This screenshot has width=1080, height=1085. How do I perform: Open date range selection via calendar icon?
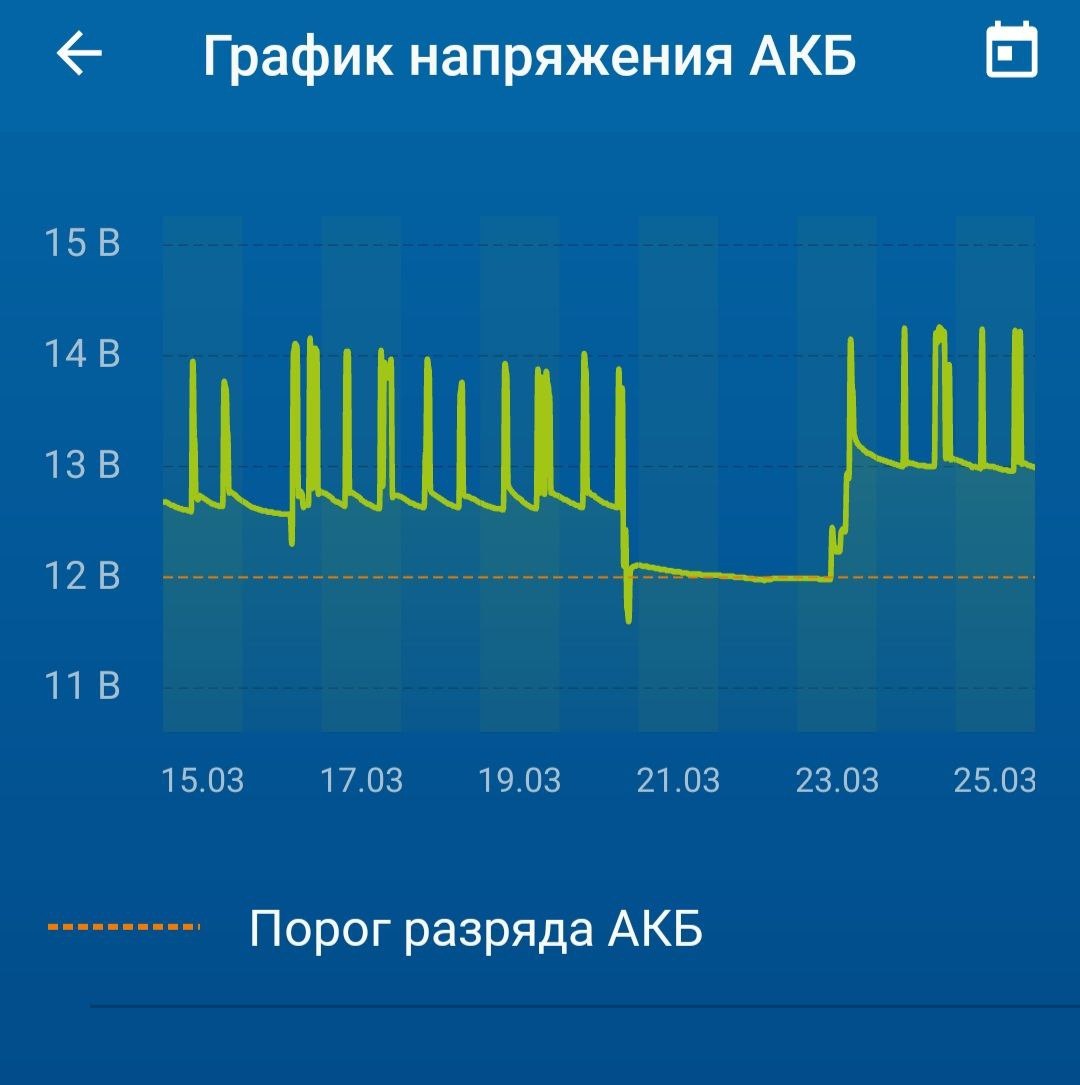pos(1012,50)
